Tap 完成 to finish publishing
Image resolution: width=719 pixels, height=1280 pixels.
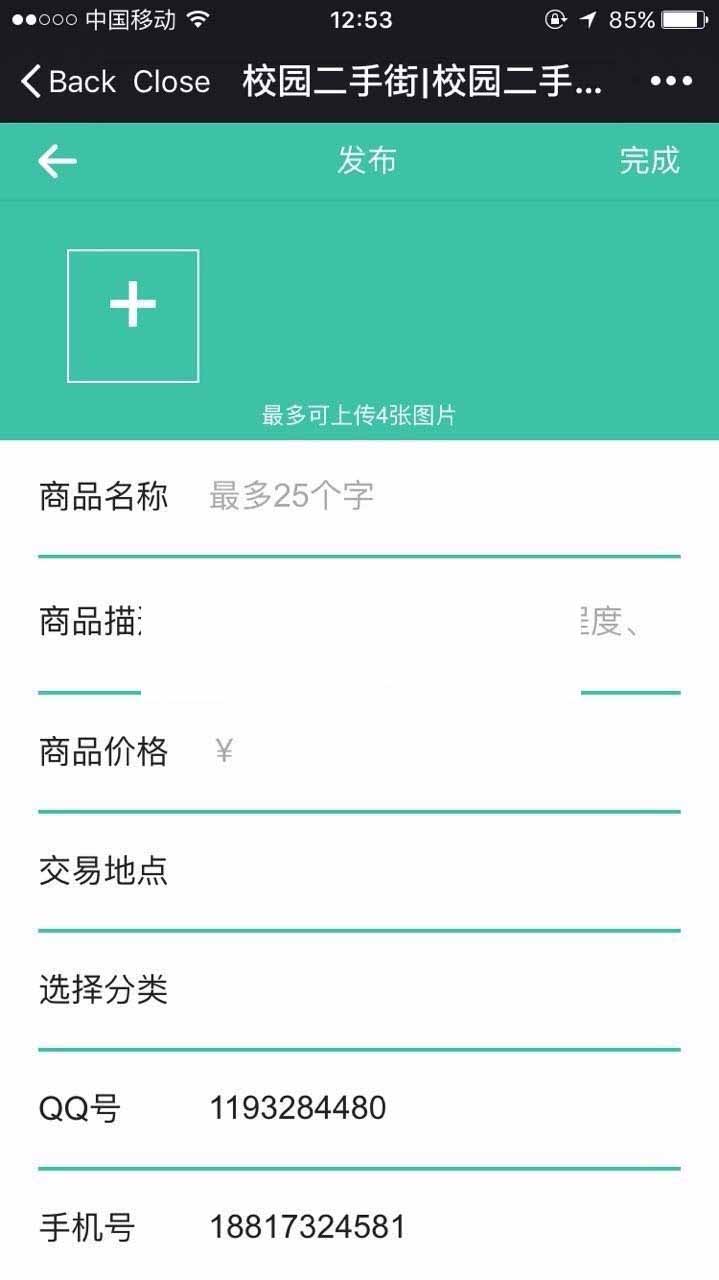(649, 160)
